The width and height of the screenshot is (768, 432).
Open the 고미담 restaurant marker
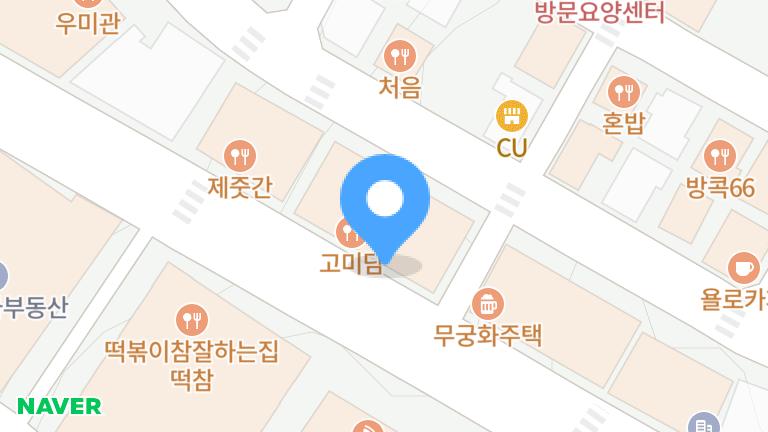coord(349,235)
